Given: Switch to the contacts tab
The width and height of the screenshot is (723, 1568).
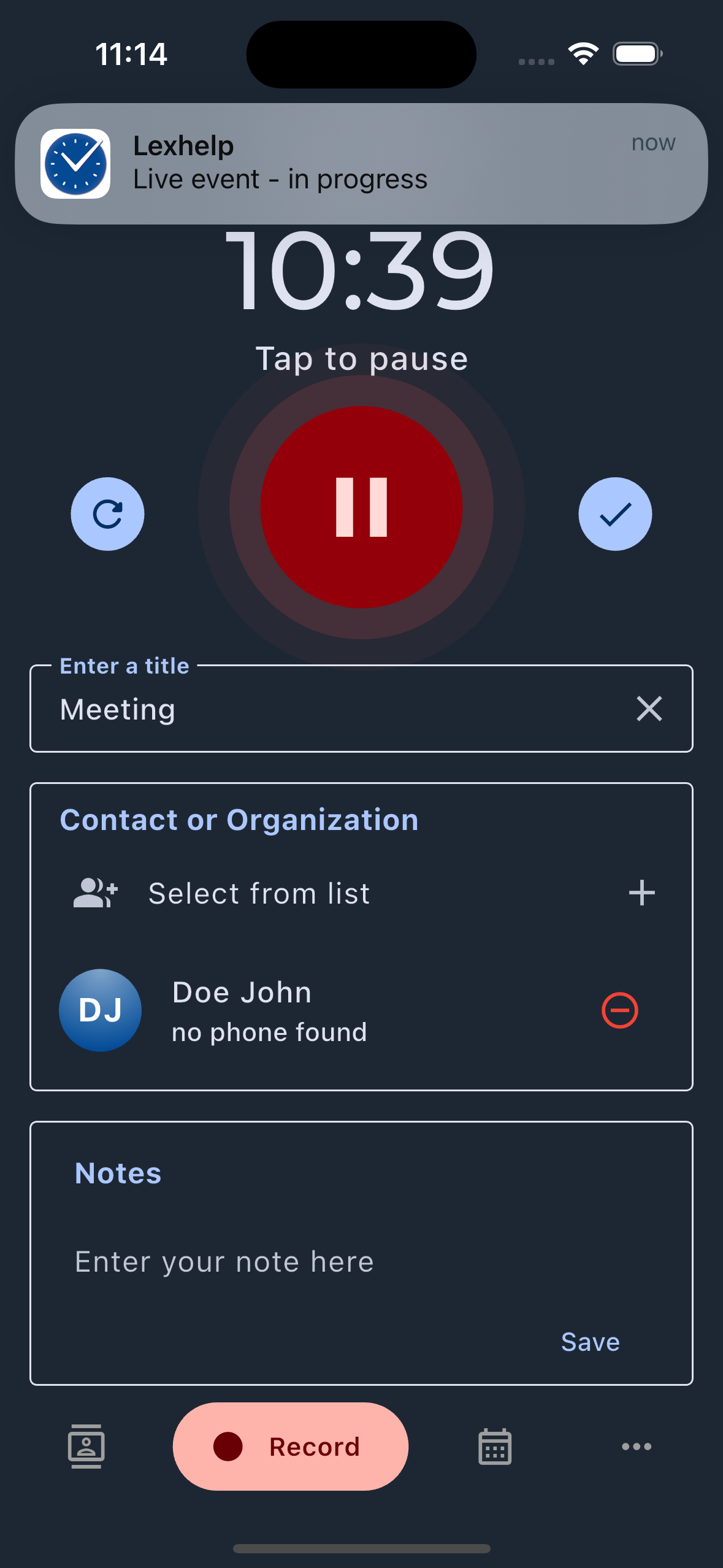Looking at the screenshot, I should [86, 1447].
